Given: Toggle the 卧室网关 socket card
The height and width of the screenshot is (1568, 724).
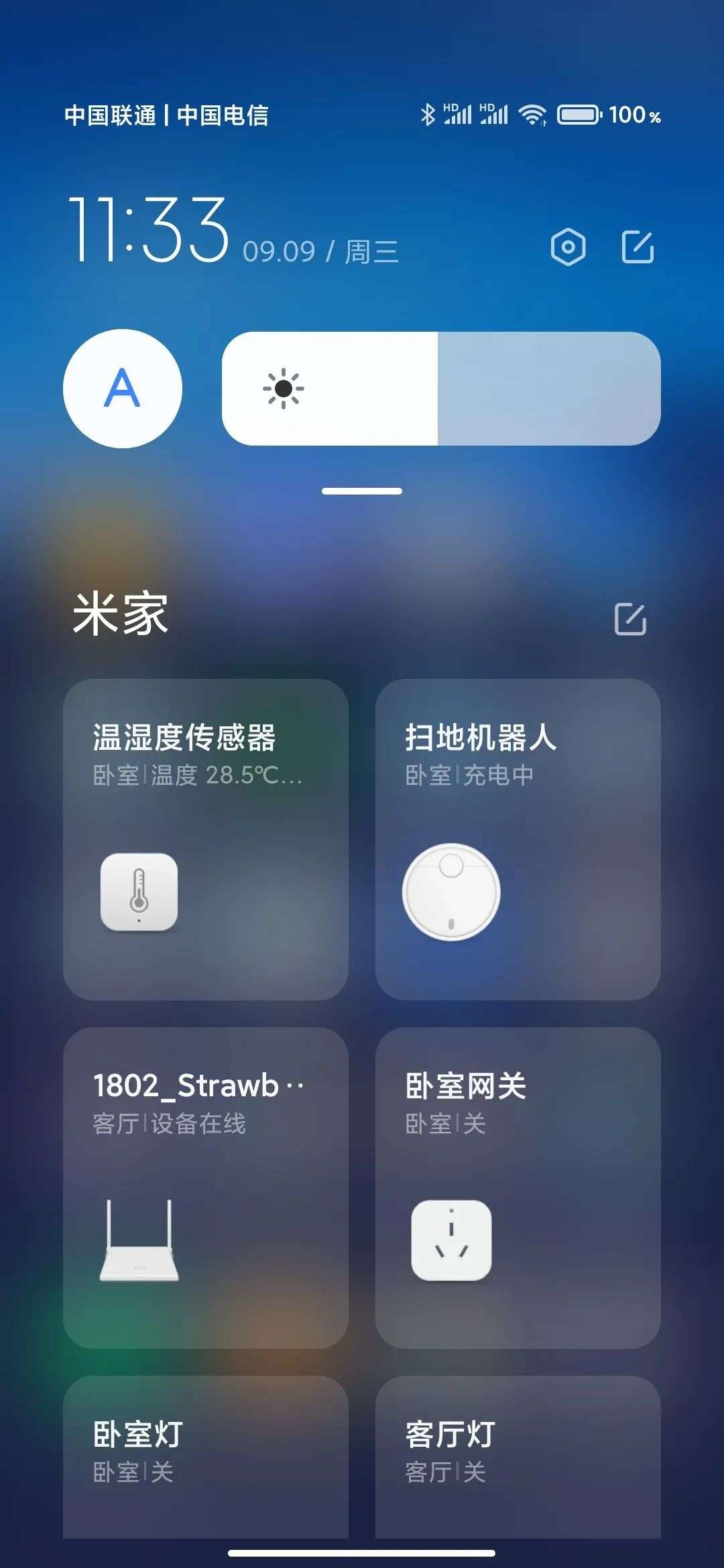Looking at the screenshot, I should [x=518, y=1187].
